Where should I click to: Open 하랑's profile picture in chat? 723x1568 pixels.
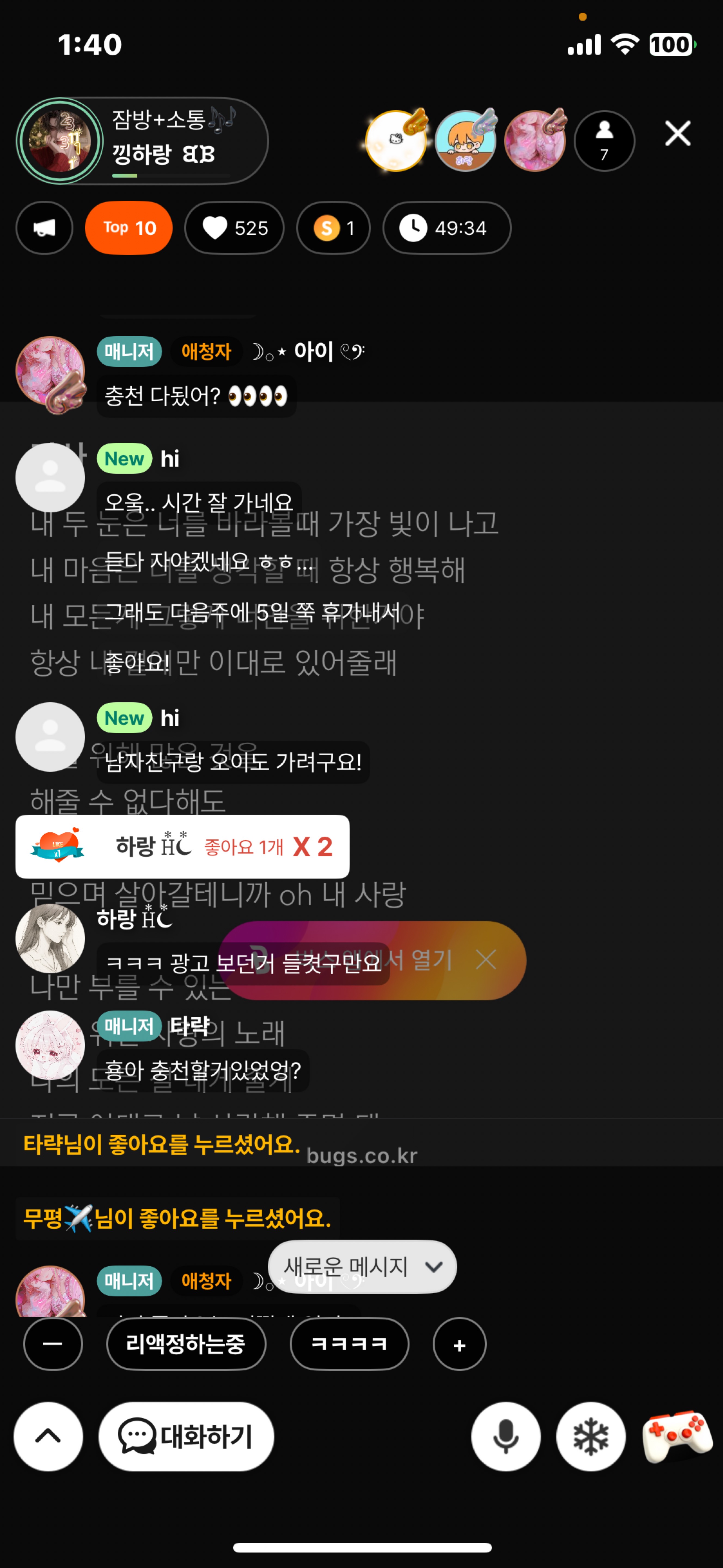click(50, 938)
